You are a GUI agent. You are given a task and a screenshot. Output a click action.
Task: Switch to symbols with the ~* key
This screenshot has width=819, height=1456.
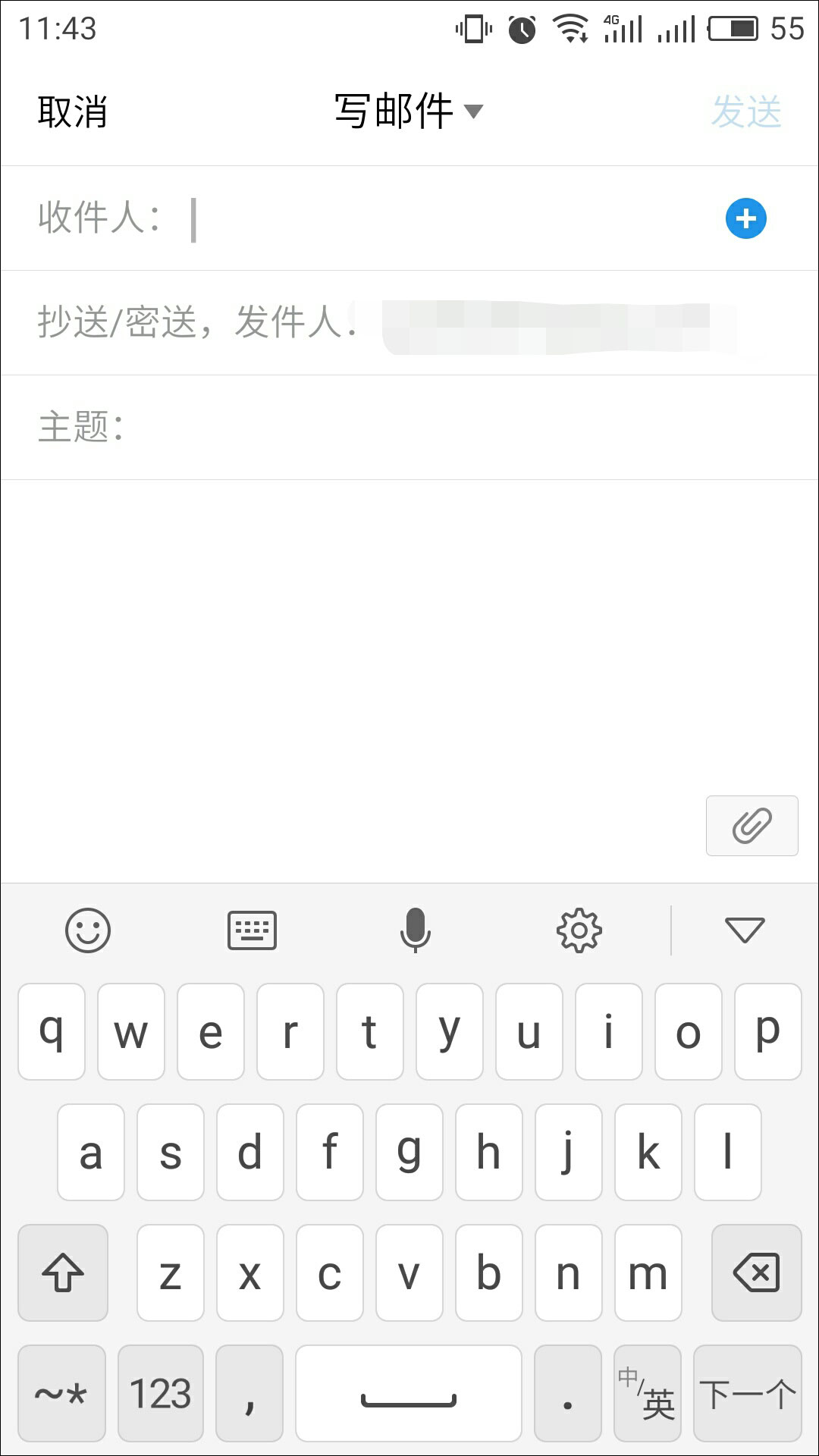tap(61, 1392)
